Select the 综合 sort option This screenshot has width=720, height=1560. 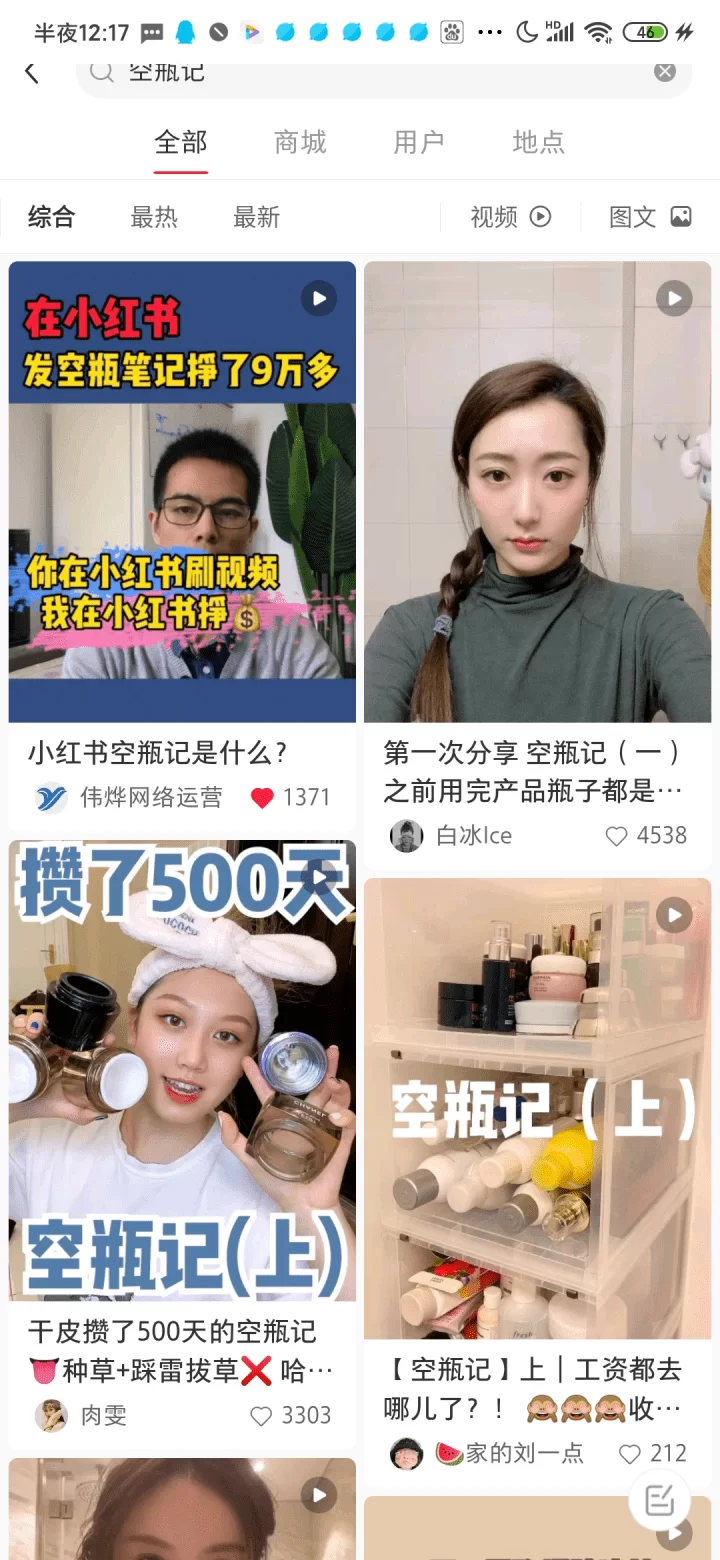[51, 217]
